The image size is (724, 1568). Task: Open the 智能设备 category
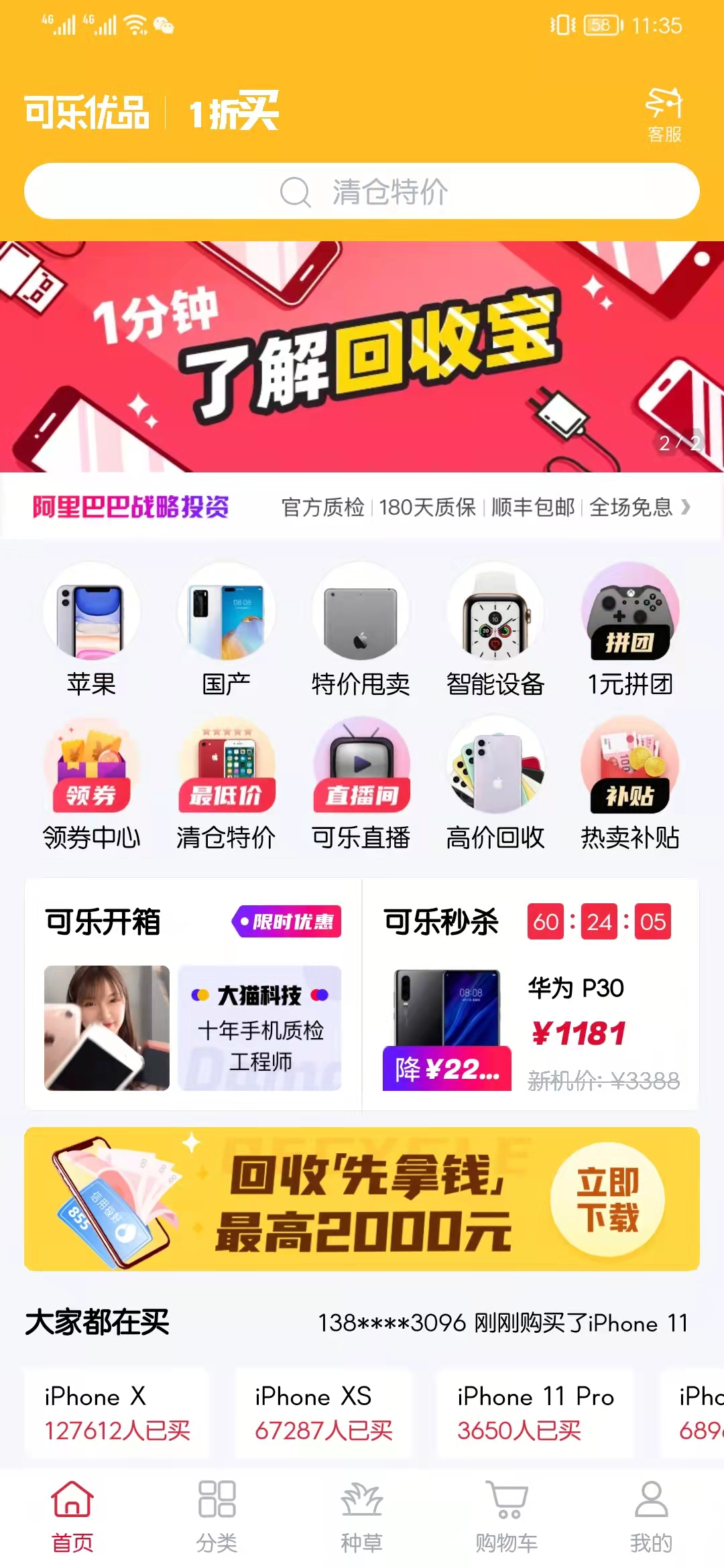(495, 630)
